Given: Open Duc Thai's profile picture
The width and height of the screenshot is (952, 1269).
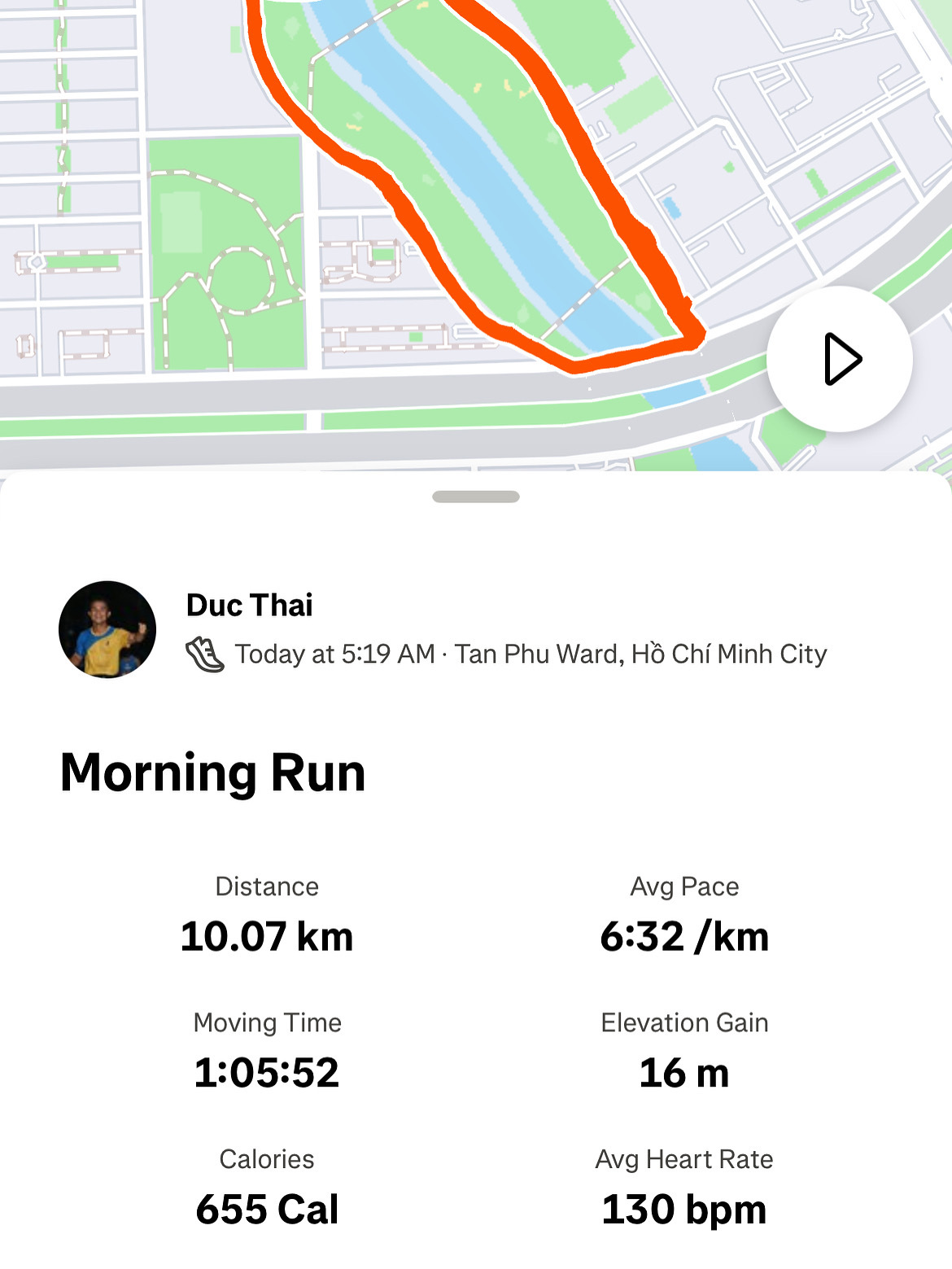Looking at the screenshot, I should 107,629.
